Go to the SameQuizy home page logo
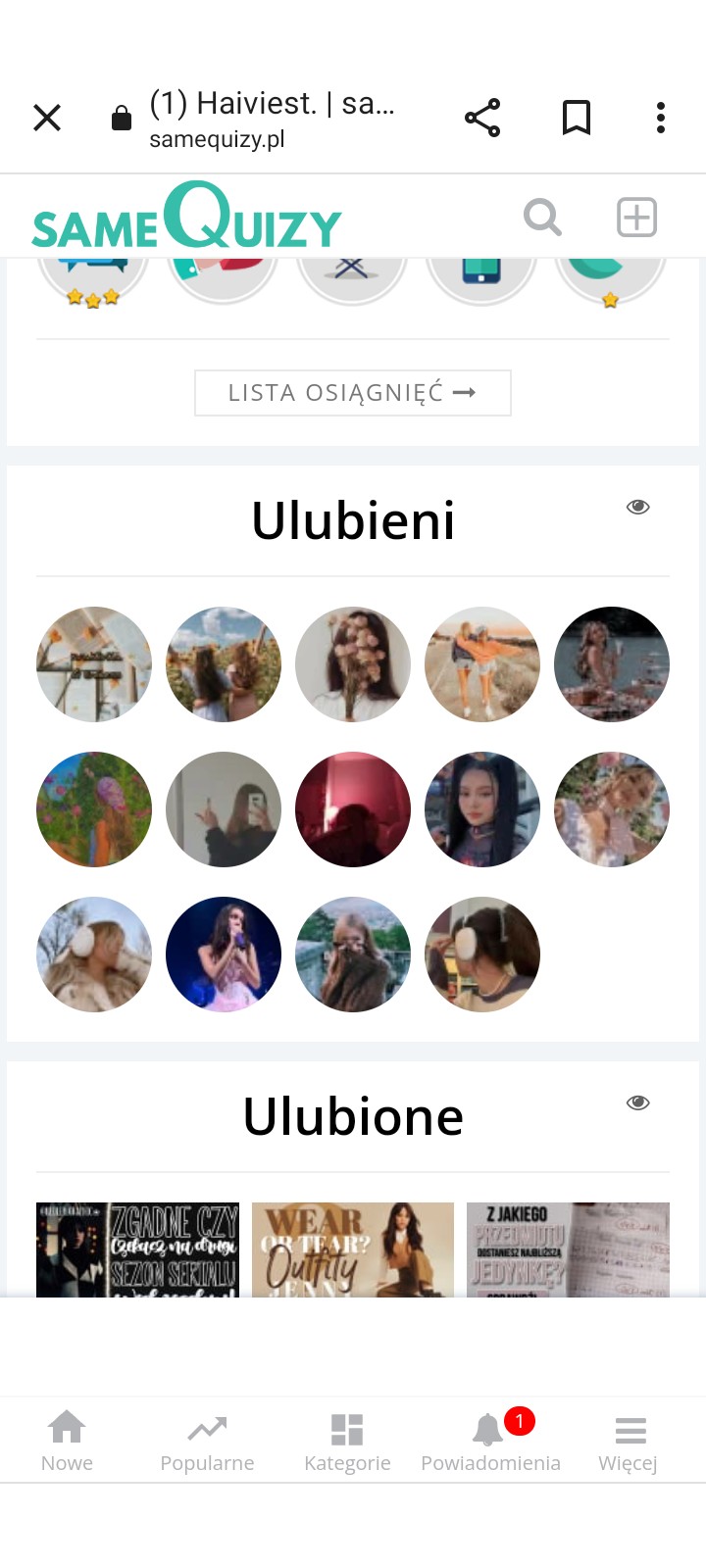The width and height of the screenshot is (706, 1568). [x=186, y=218]
